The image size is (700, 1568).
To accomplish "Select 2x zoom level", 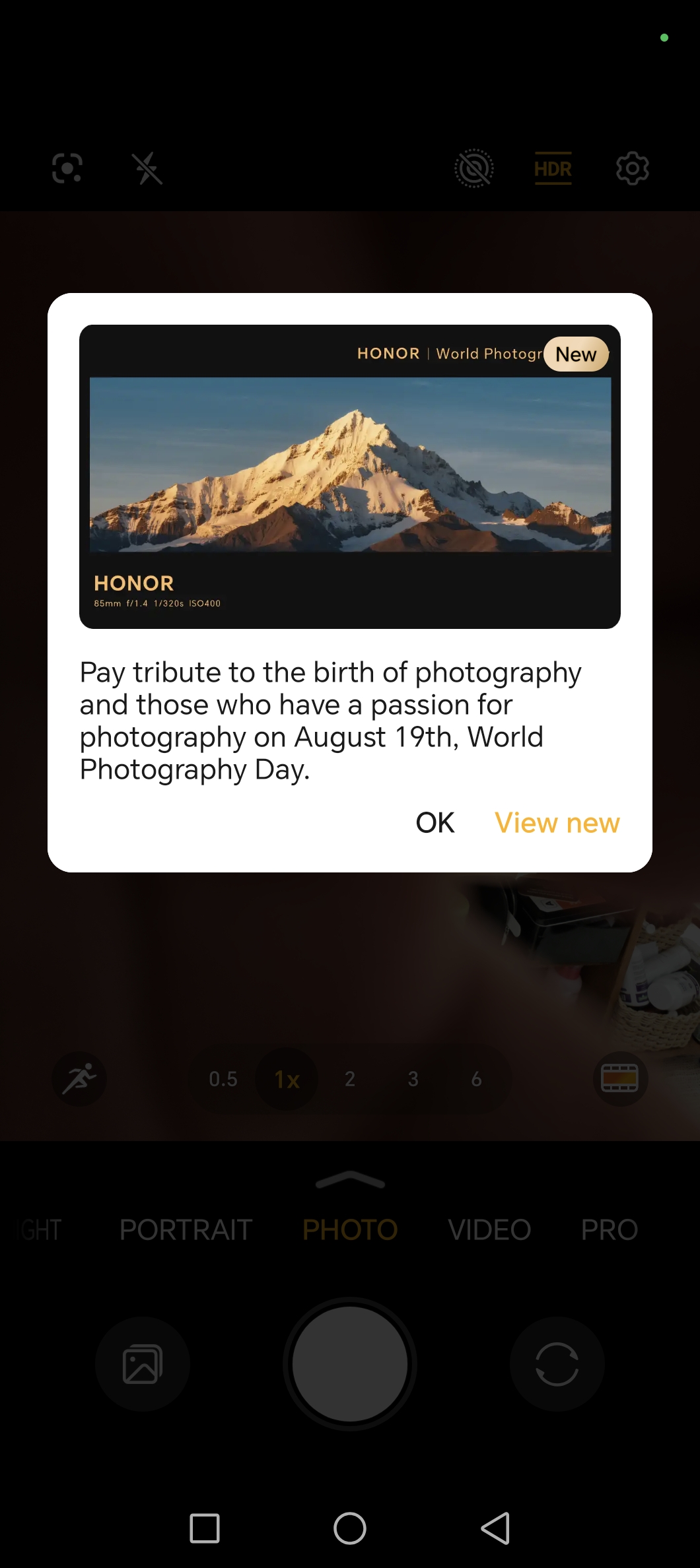I will point(350,1079).
